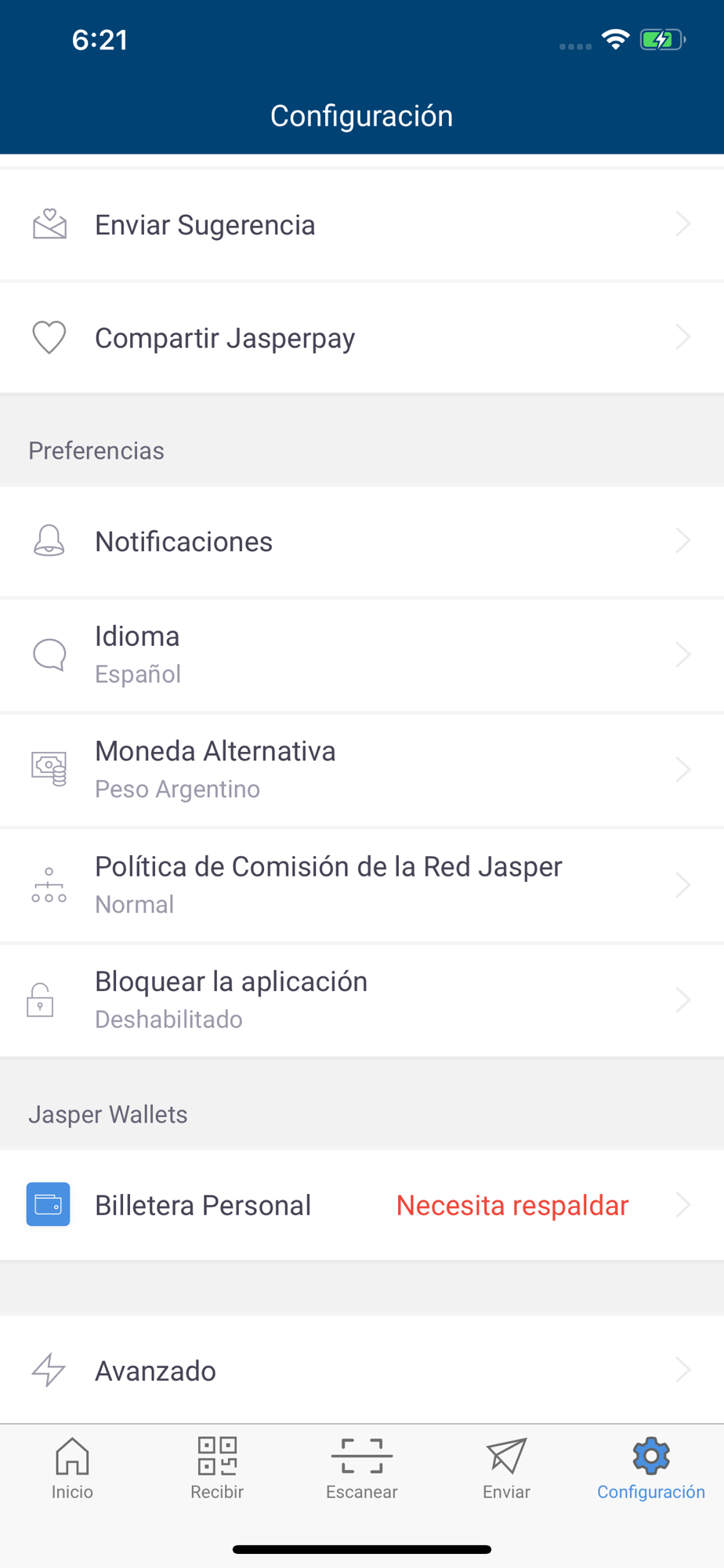Tap Compartir Jasperpay row
Screen dimensions: 724x1568
pos(362,338)
